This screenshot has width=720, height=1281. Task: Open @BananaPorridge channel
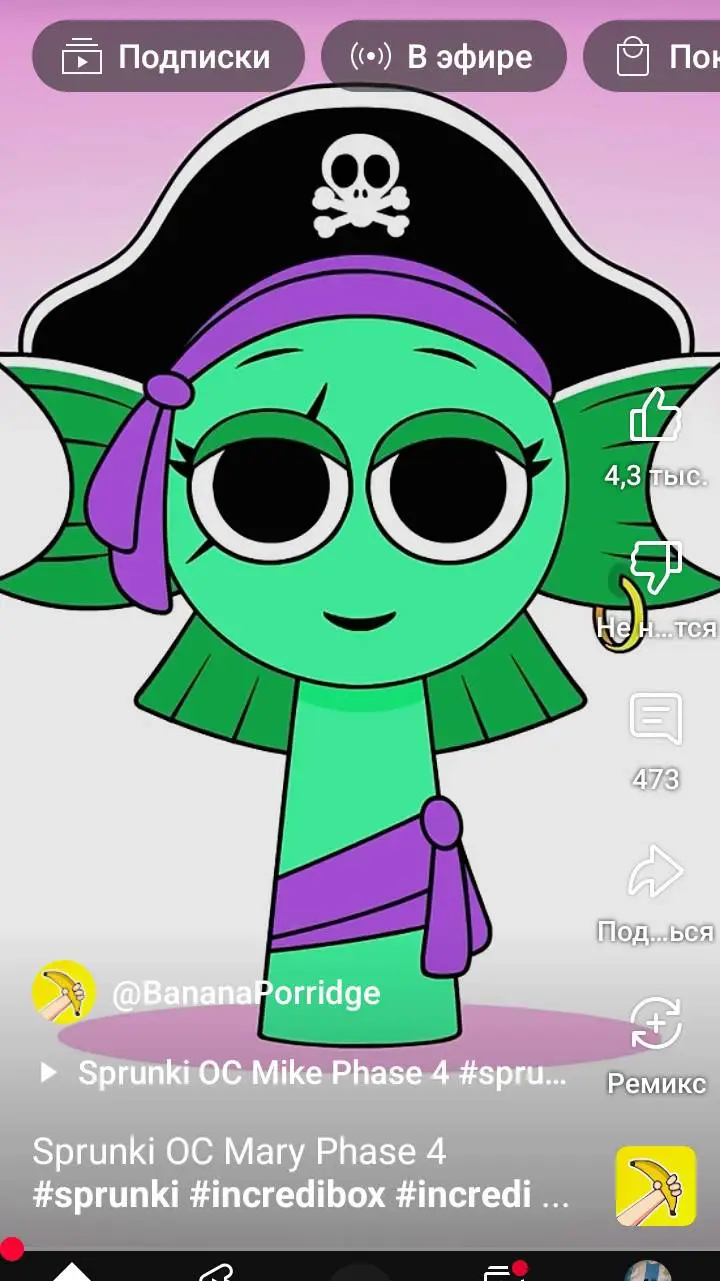click(245, 993)
